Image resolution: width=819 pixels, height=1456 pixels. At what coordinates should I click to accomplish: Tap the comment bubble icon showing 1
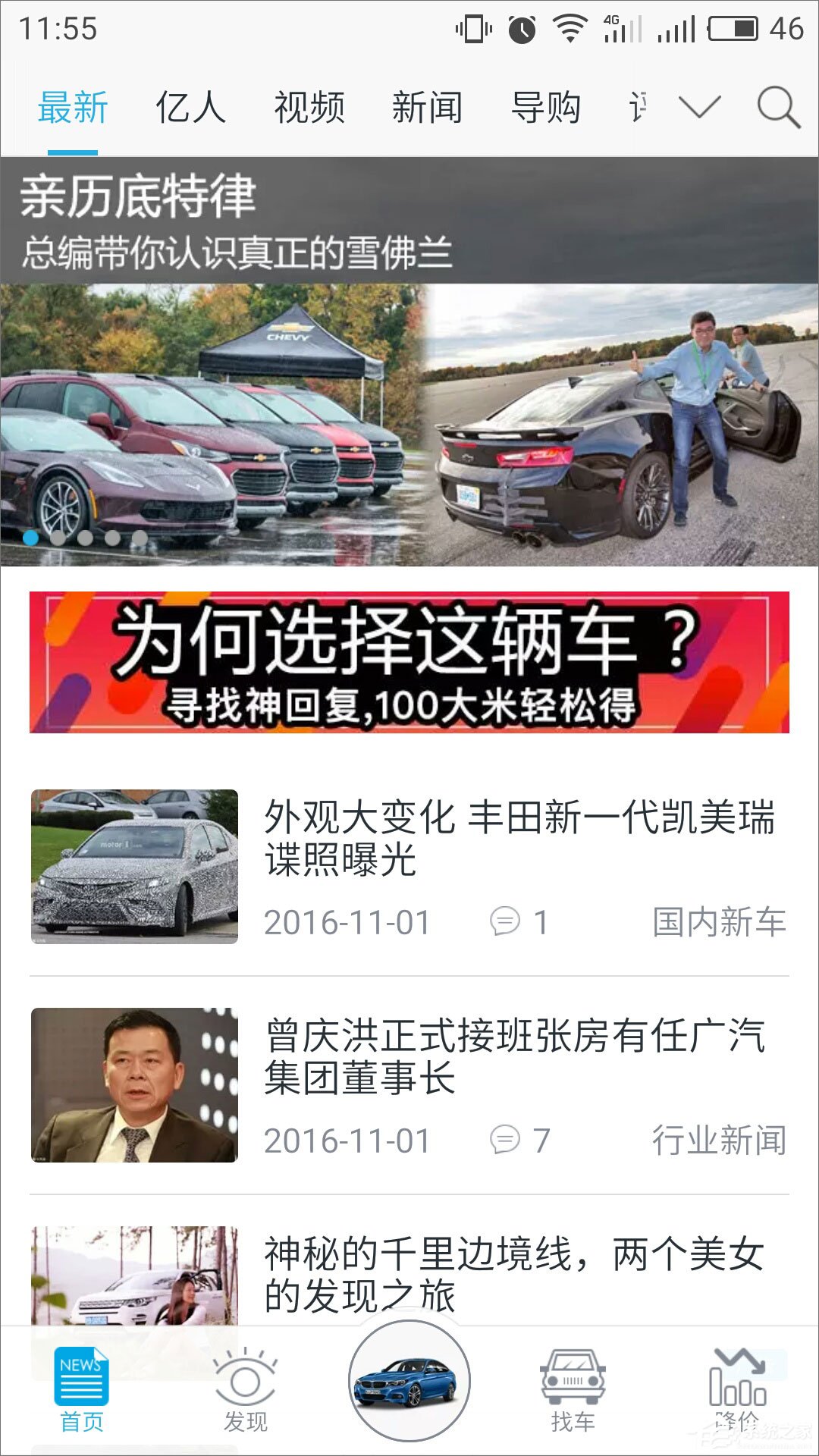click(x=505, y=922)
